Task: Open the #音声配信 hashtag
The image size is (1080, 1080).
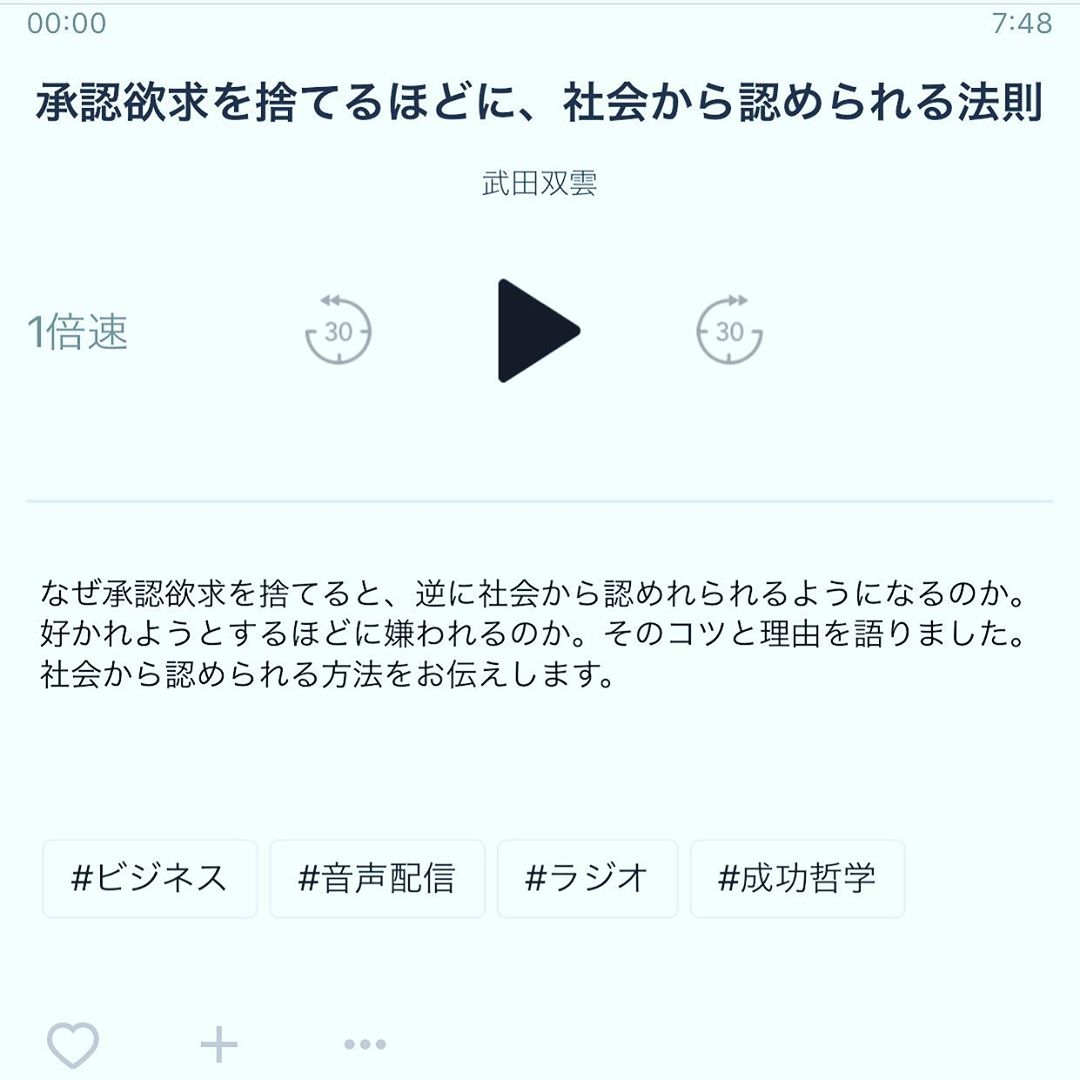Action: tap(377, 879)
